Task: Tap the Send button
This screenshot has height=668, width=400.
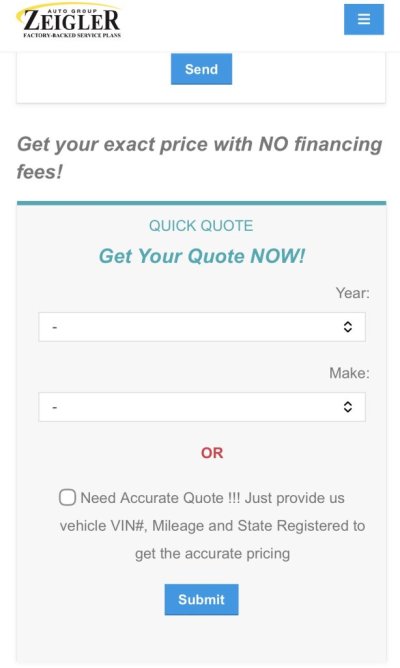Action: pos(201,69)
